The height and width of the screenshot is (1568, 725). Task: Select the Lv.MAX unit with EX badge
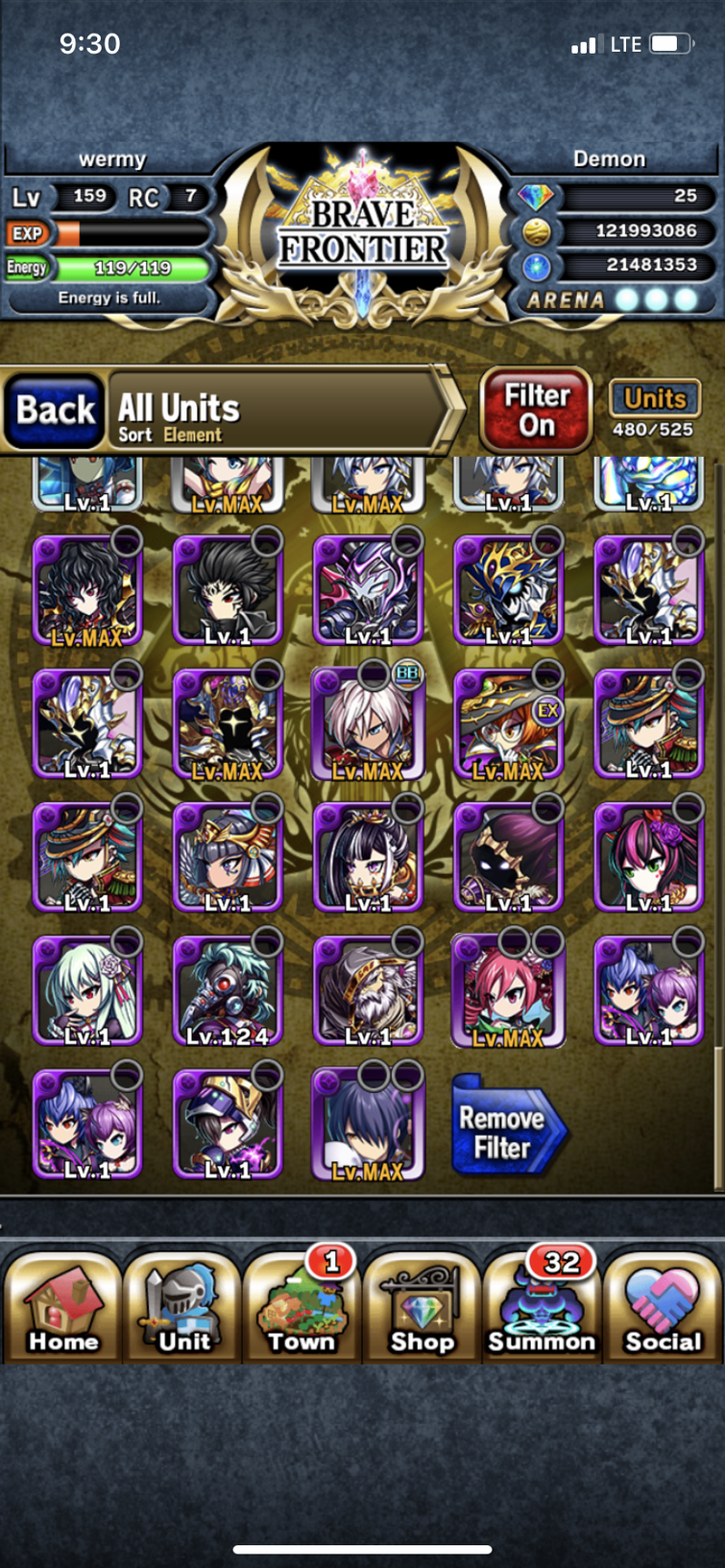point(508,725)
